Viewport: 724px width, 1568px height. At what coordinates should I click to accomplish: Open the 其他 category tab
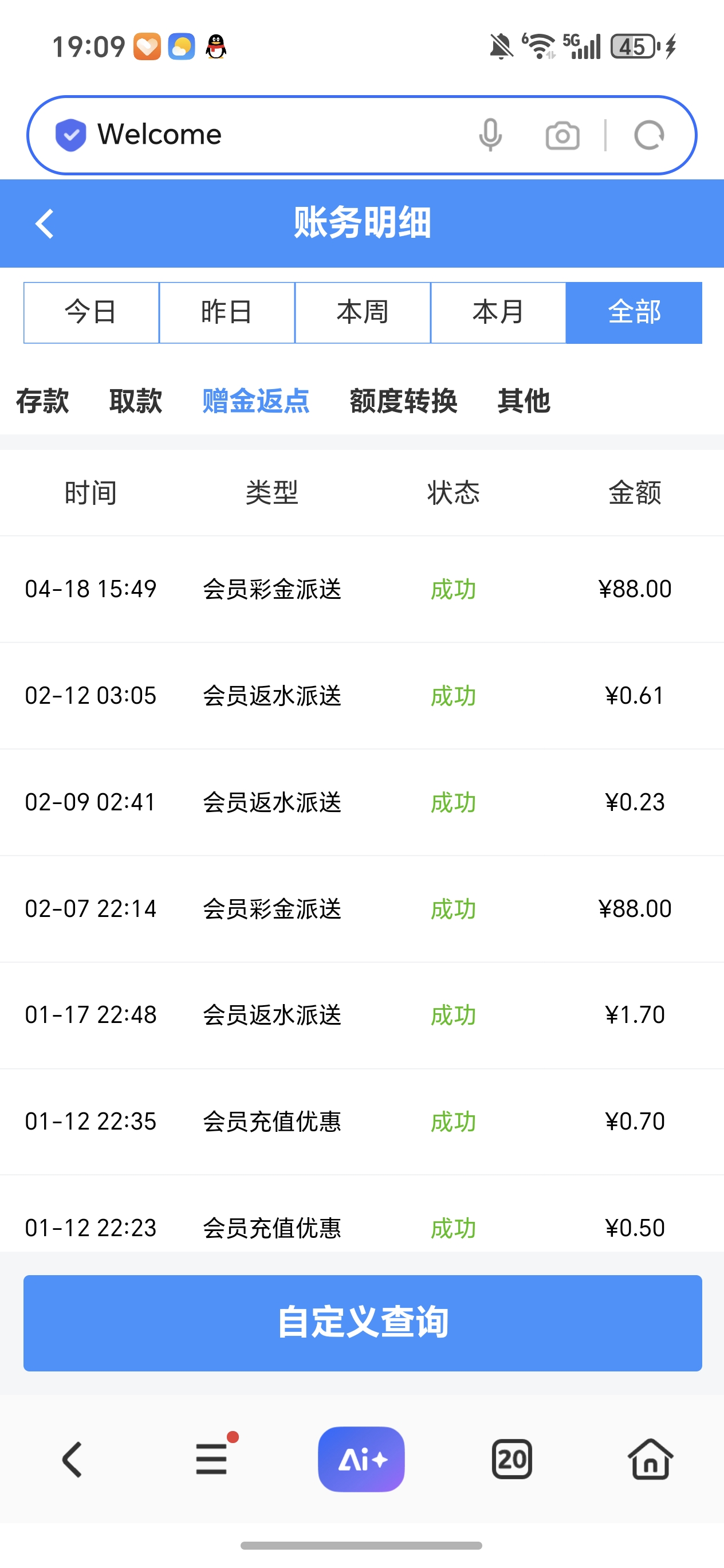coord(524,401)
